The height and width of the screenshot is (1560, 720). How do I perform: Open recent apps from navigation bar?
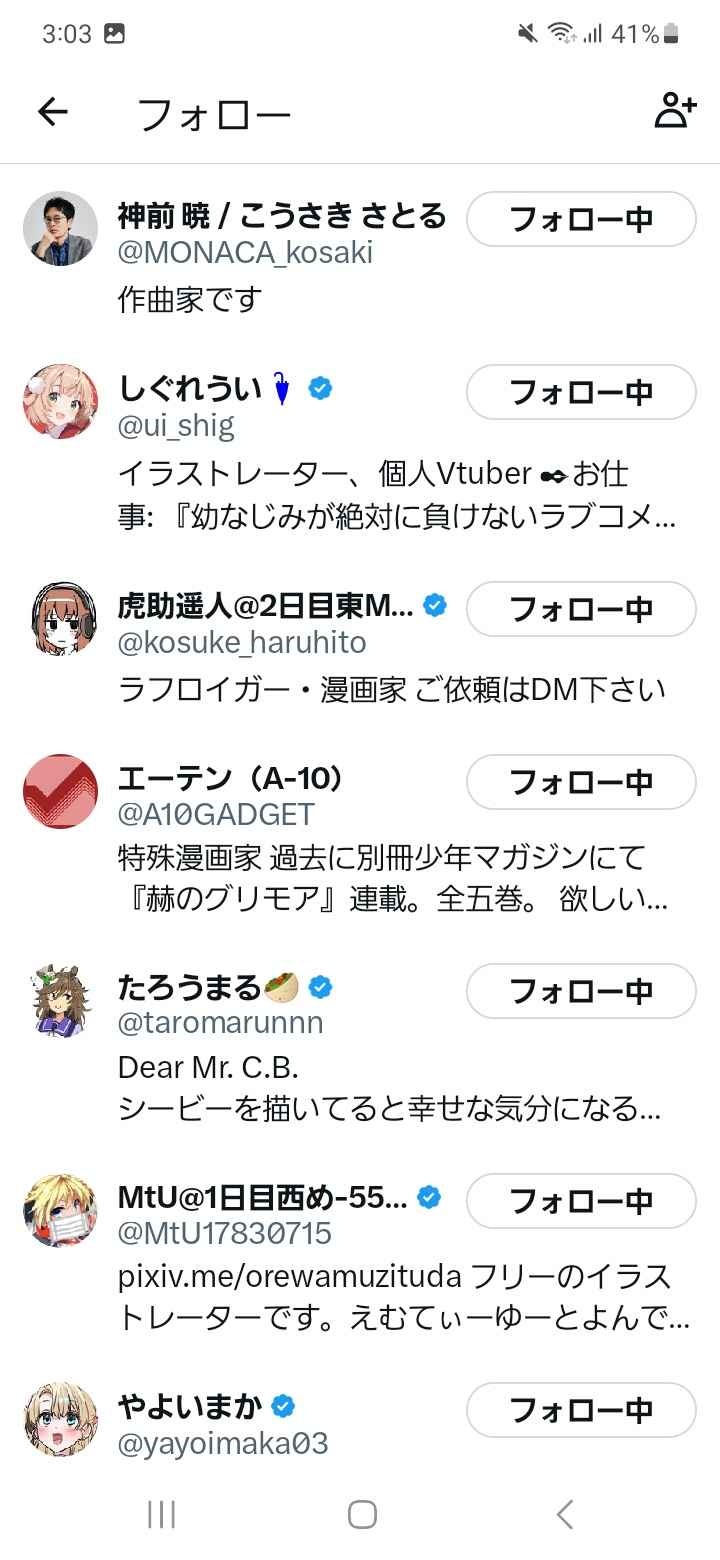coord(161,1514)
